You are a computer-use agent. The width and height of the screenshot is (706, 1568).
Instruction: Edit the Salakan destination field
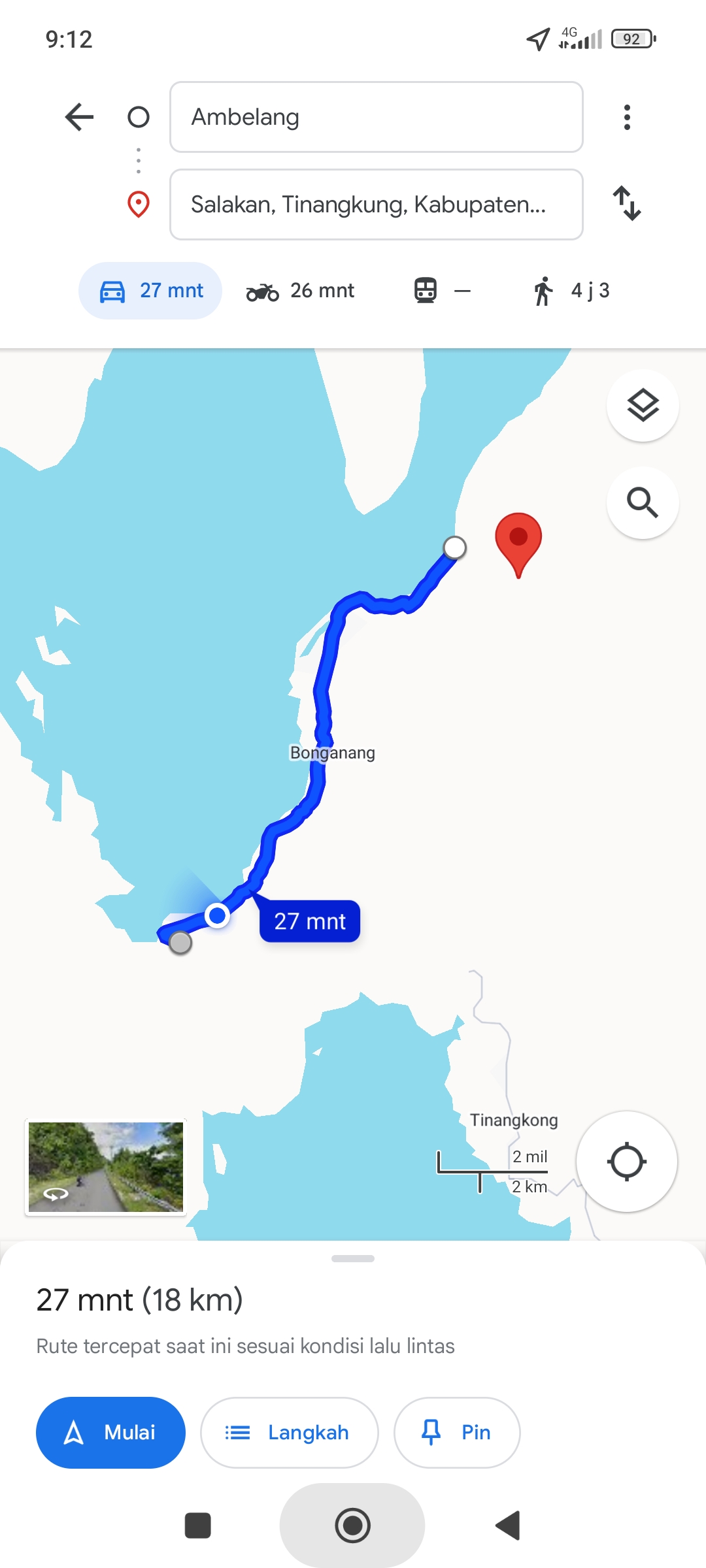[x=376, y=204]
